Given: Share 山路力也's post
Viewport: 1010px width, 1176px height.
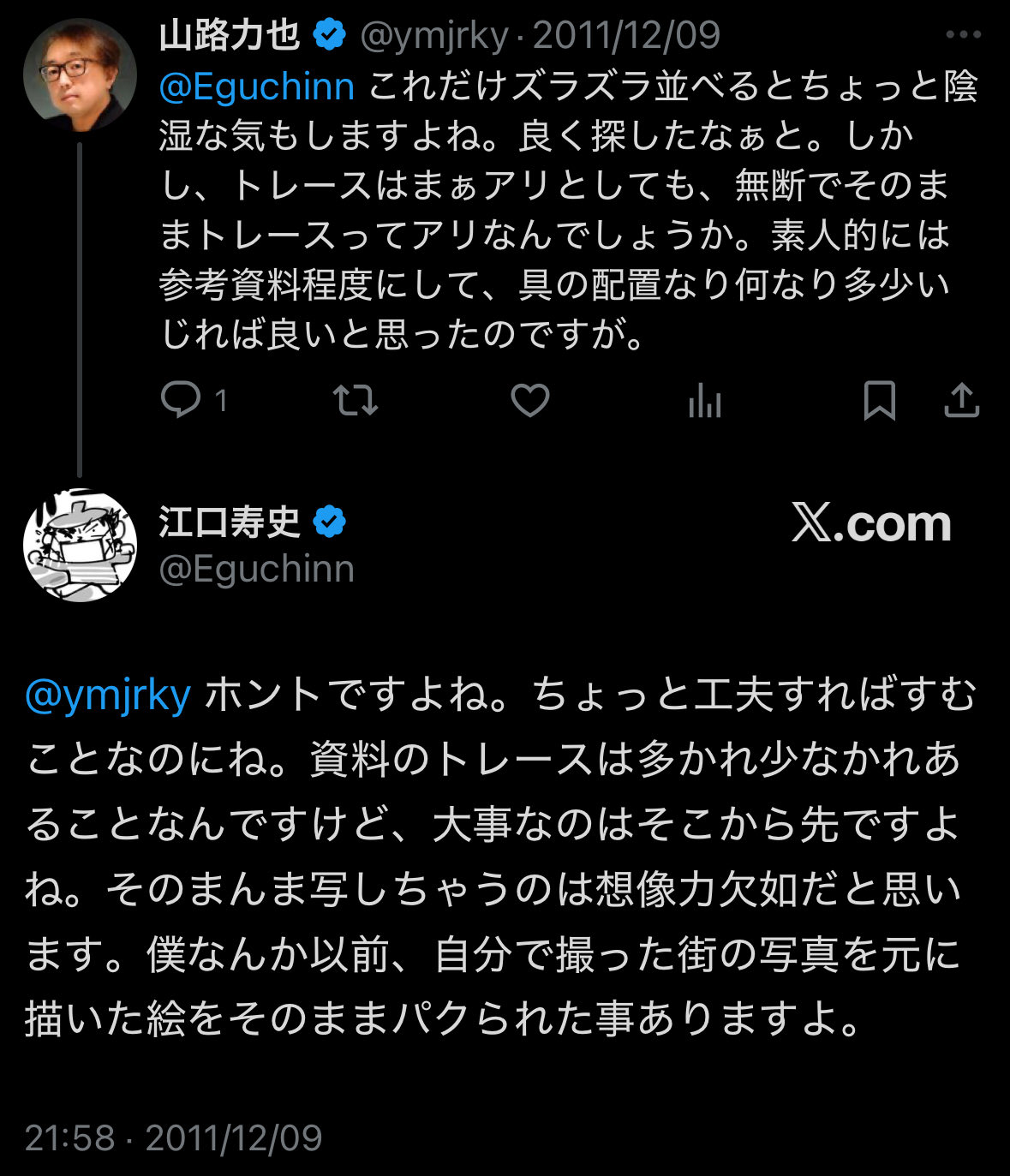Looking at the screenshot, I should coord(961,400).
